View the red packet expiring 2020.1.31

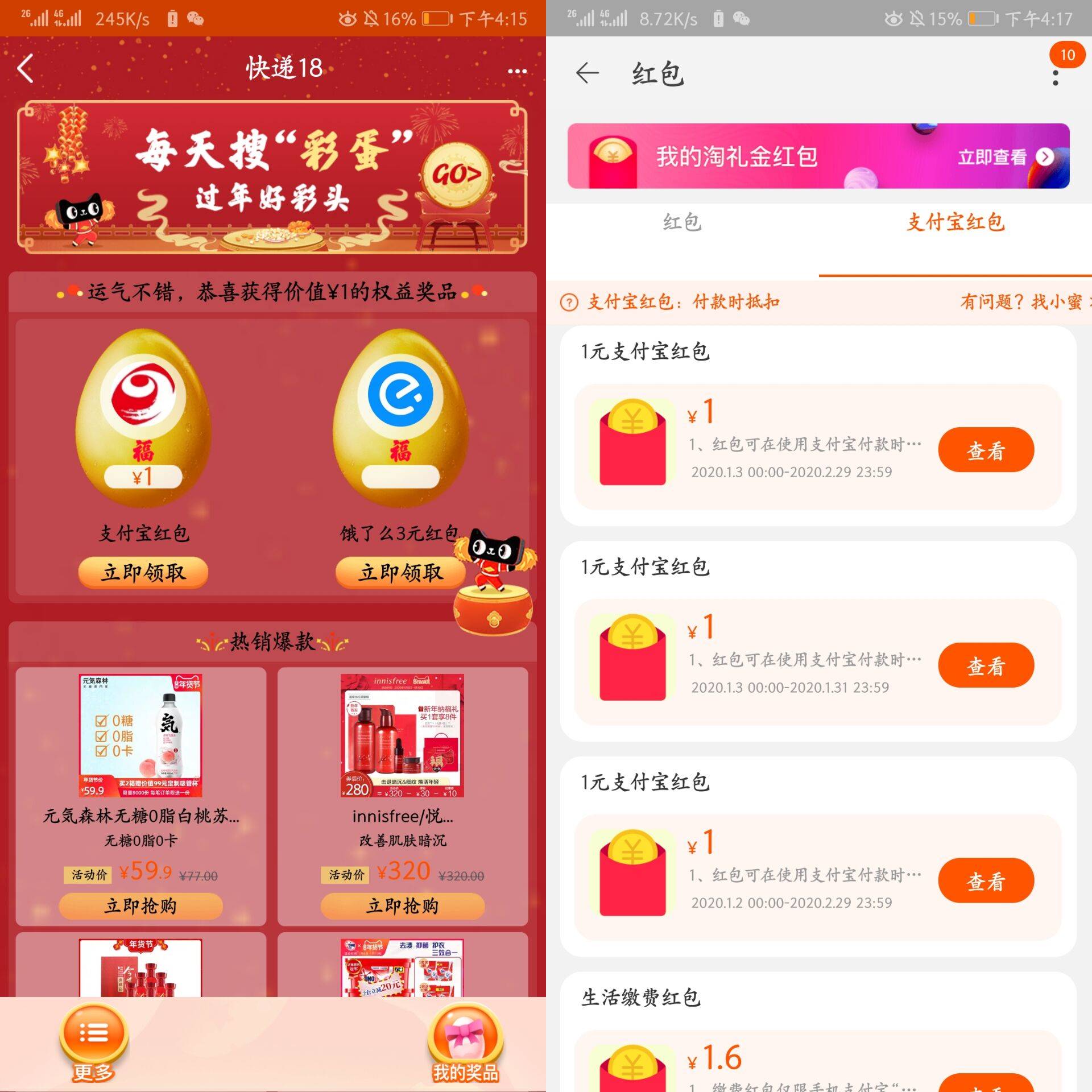coord(986,665)
